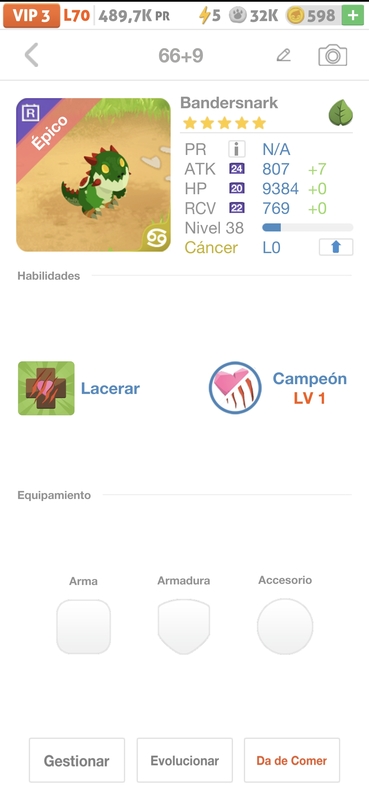Upgrade the Cáncer zodiac level with the blue arrow
The height and width of the screenshot is (800, 369).
(x=336, y=247)
